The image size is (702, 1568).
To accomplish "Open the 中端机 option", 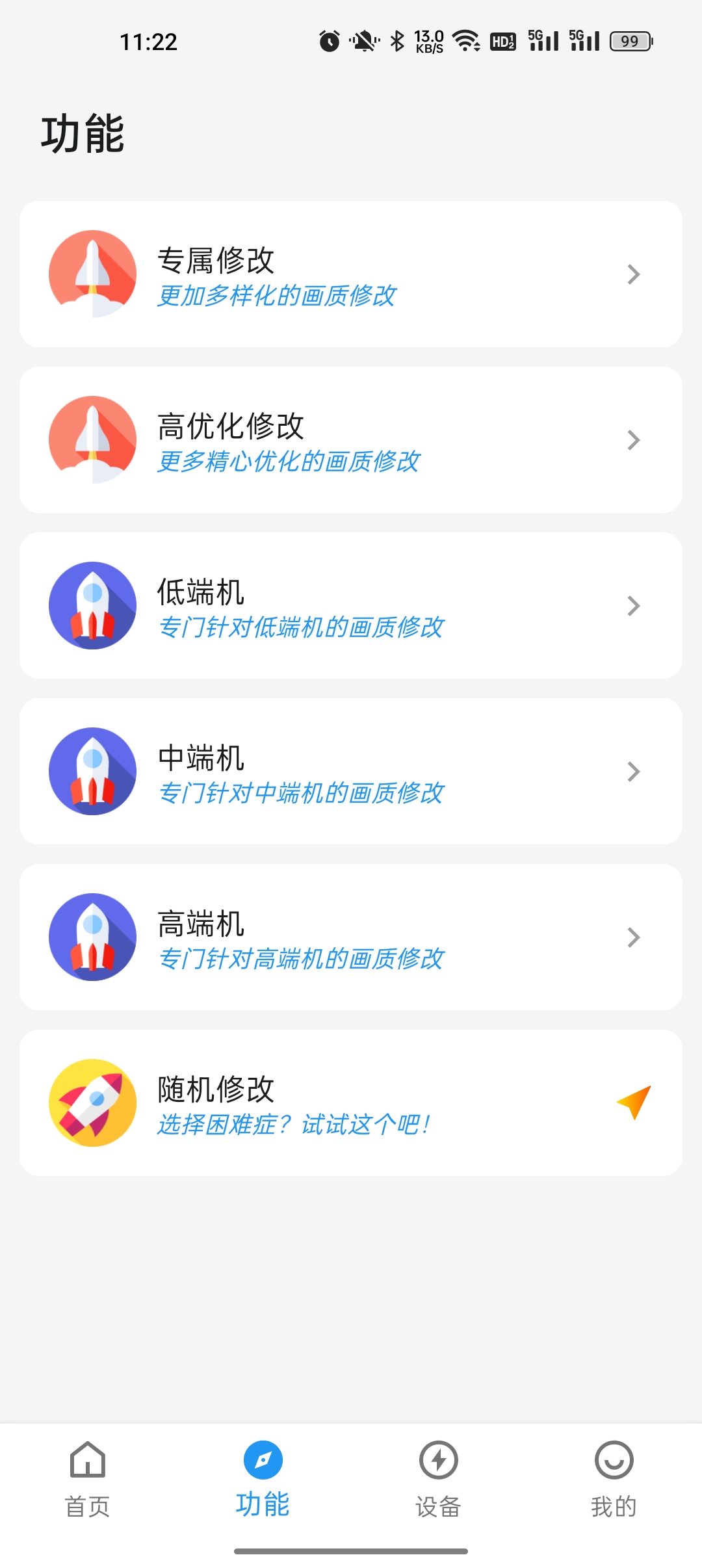I will click(351, 771).
